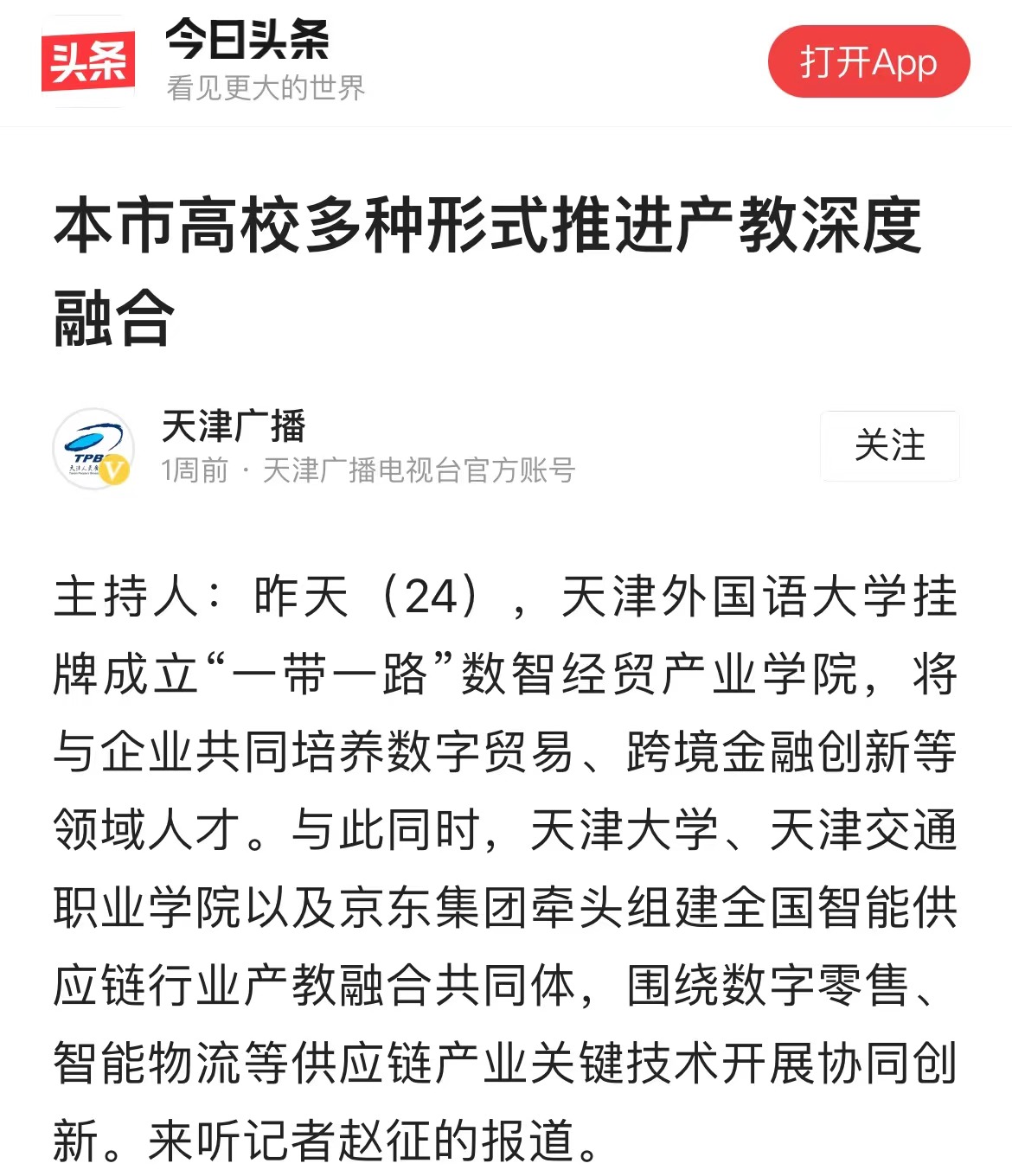1012x1176 pixels.
Task: Follow 天津广播 with the 关注 button
Action: (889, 446)
